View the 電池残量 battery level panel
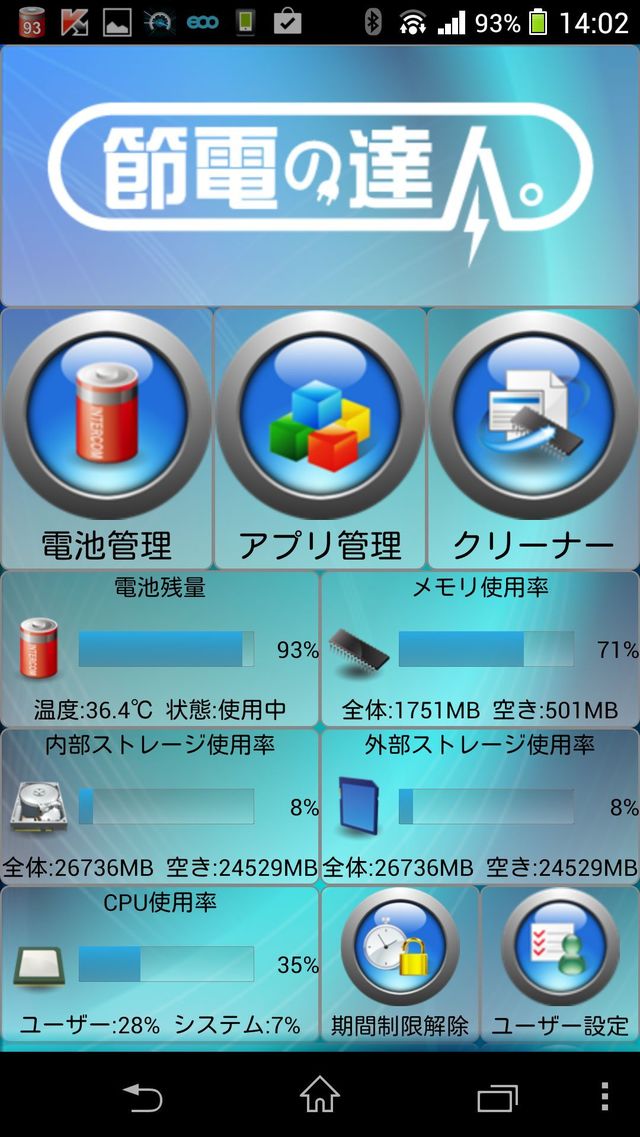The width and height of the screenshot is (640, 1137). click(160, 649)
